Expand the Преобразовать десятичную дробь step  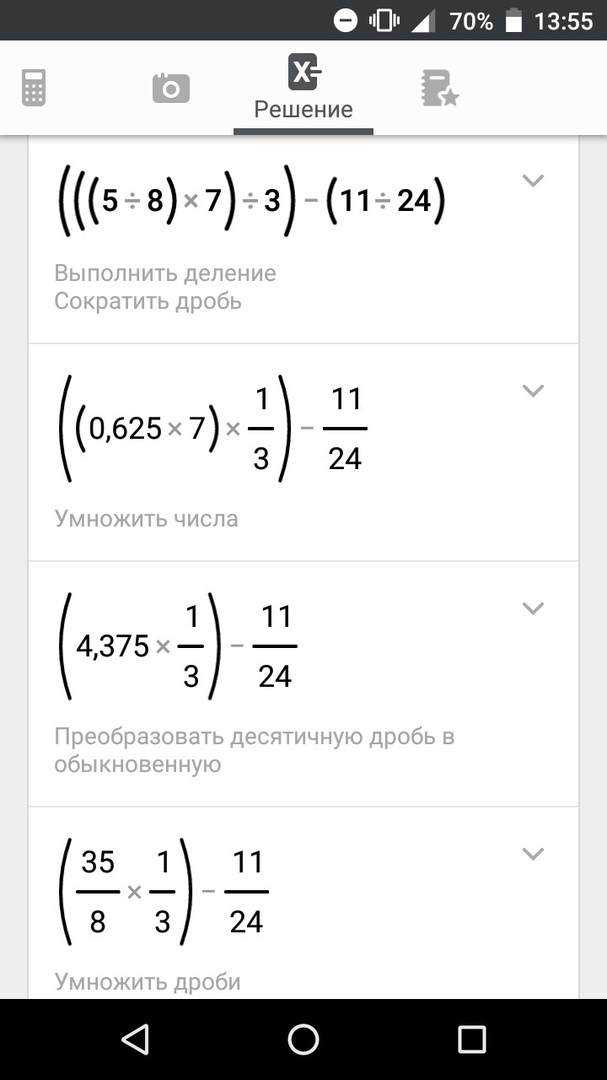coord(533,608)
